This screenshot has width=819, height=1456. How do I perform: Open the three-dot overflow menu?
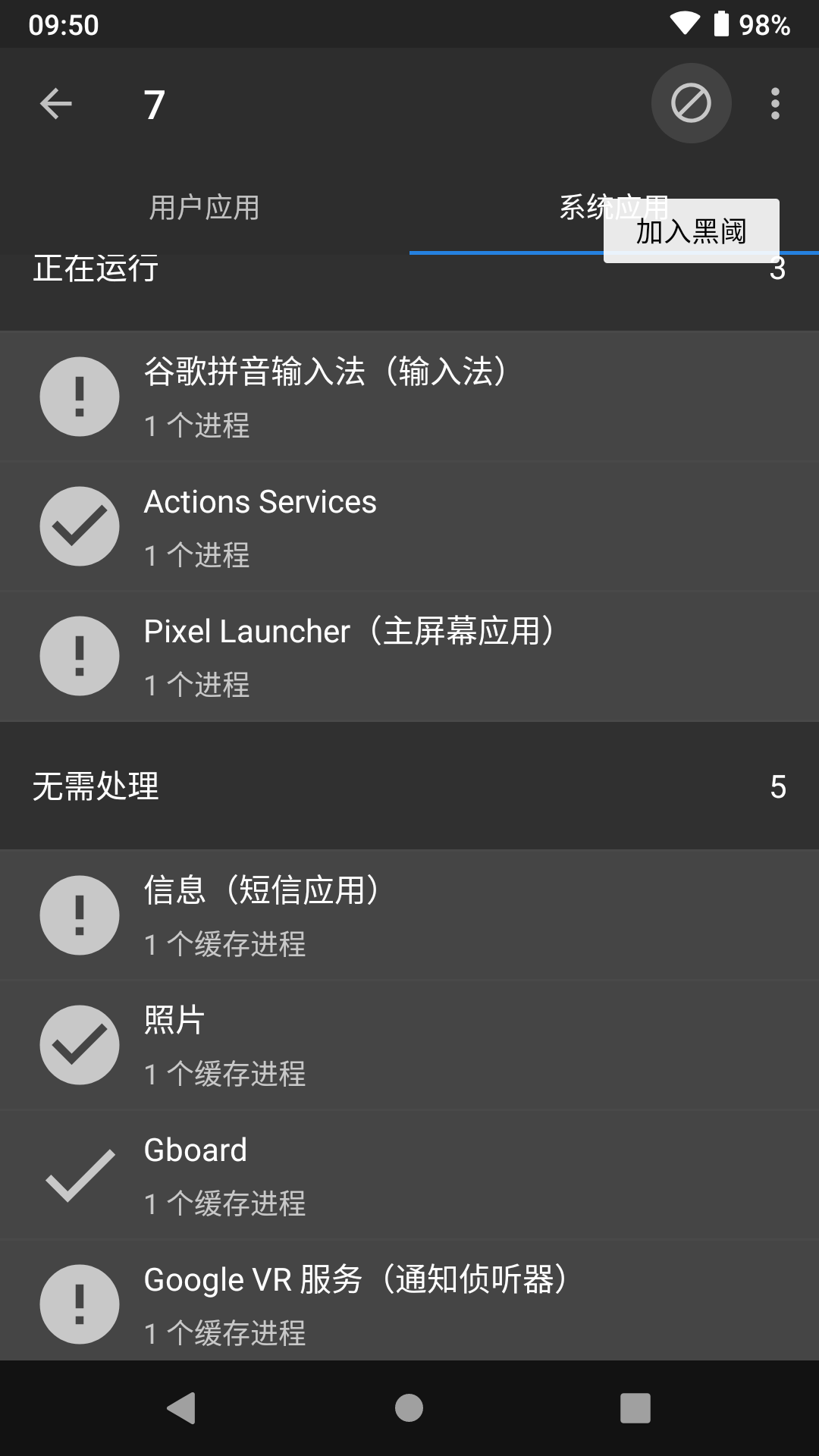[774, 103]
